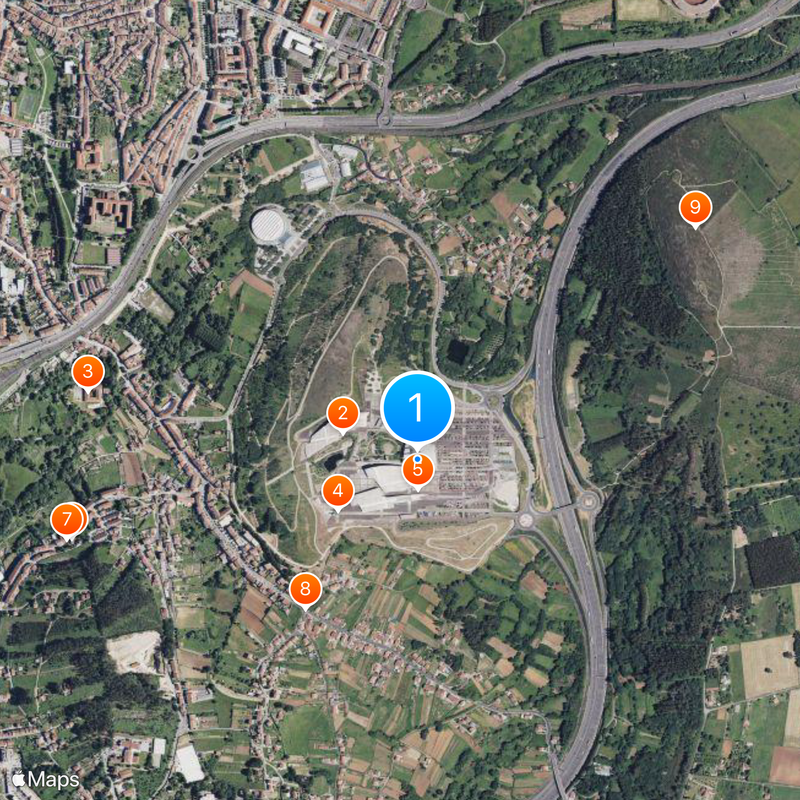Open the orange pin numbered 3
This screenshot has width=800, height=800.
pos(88,372)
